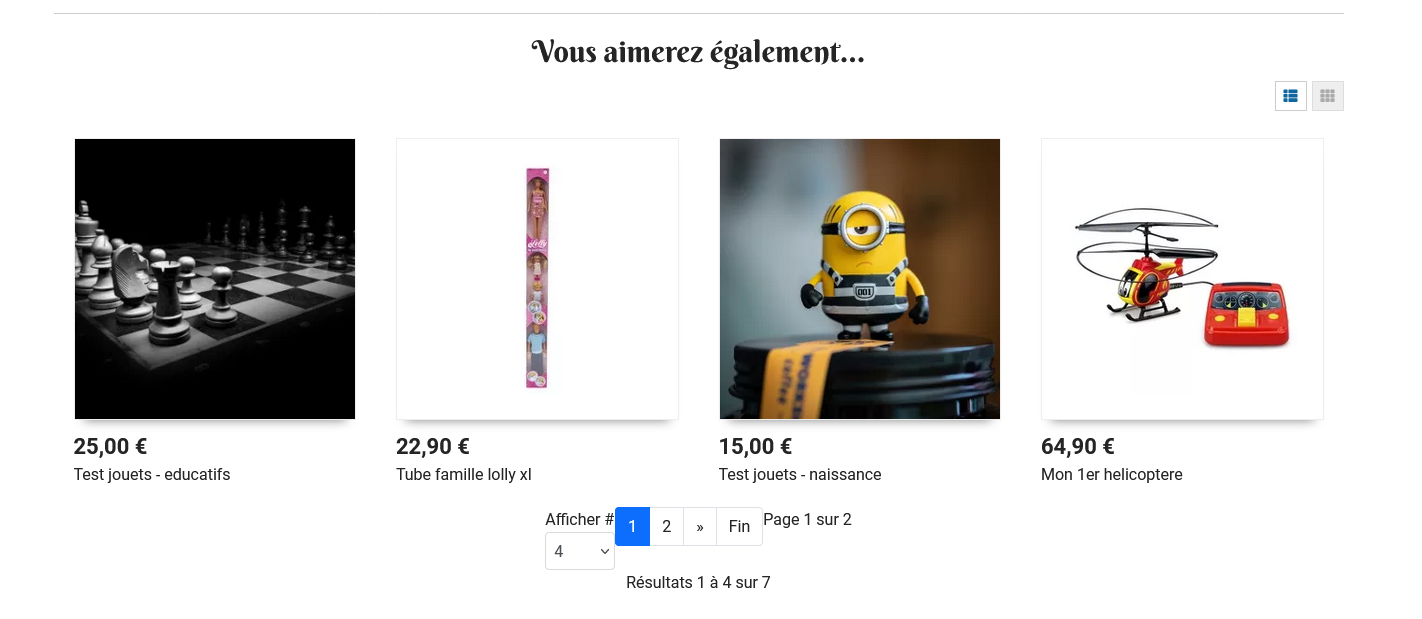Select pagination page 1
Viewport: 1422px width, 619px height.
pyautogui.click(x=632, y=527)
